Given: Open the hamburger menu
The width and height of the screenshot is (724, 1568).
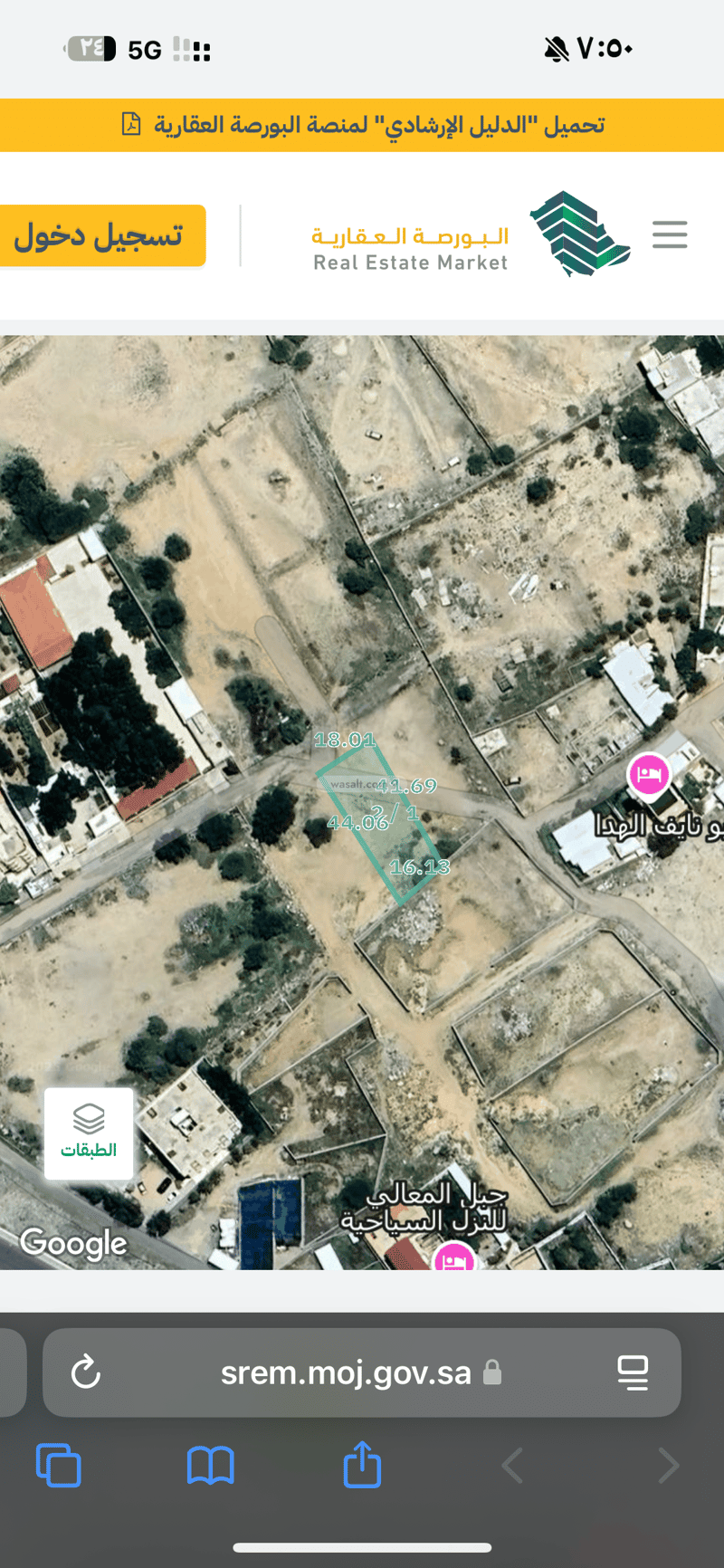Looking at the screenshot, I should 670,234.
